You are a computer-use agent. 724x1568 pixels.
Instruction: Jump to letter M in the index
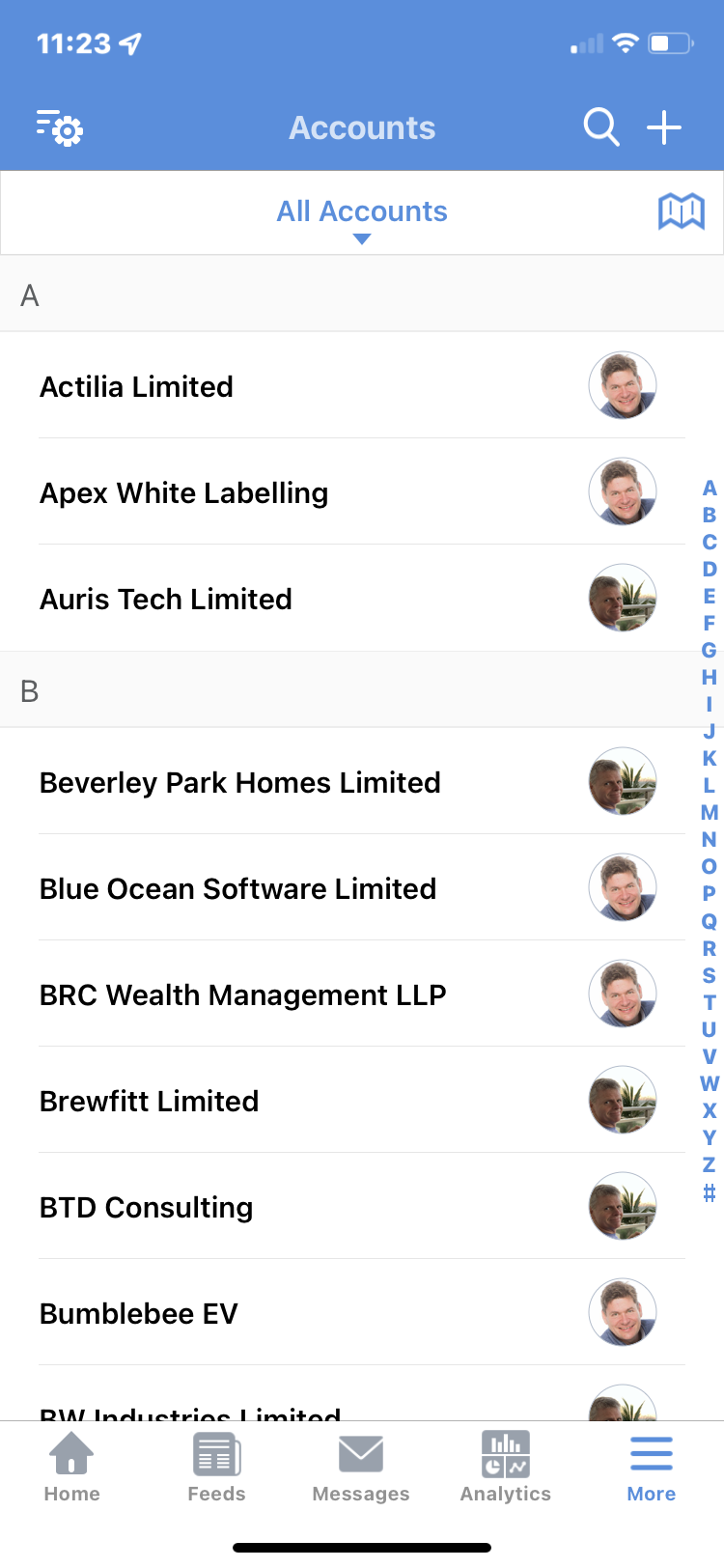point(710,813)
